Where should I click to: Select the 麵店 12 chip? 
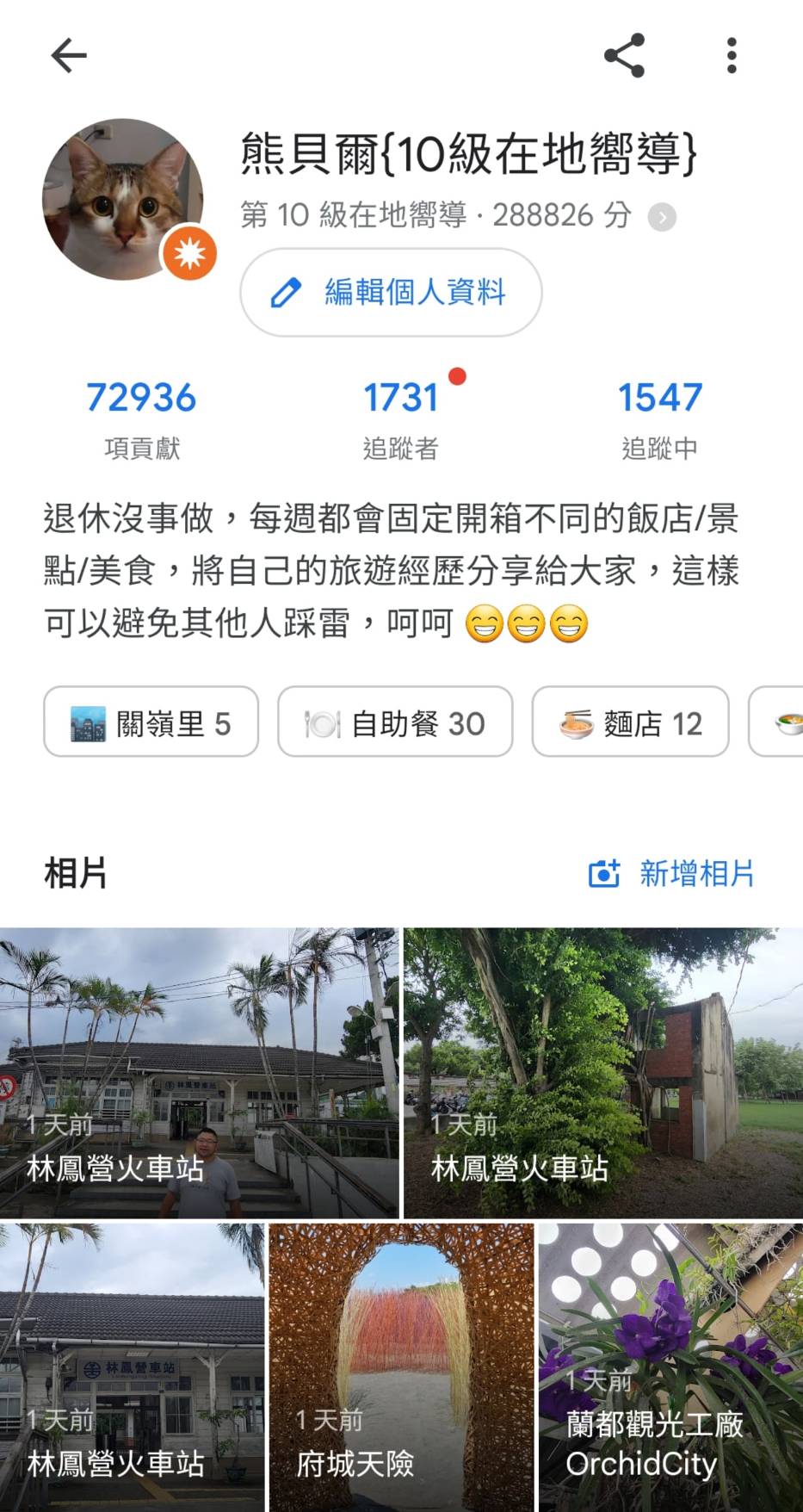tap(631, 722)
